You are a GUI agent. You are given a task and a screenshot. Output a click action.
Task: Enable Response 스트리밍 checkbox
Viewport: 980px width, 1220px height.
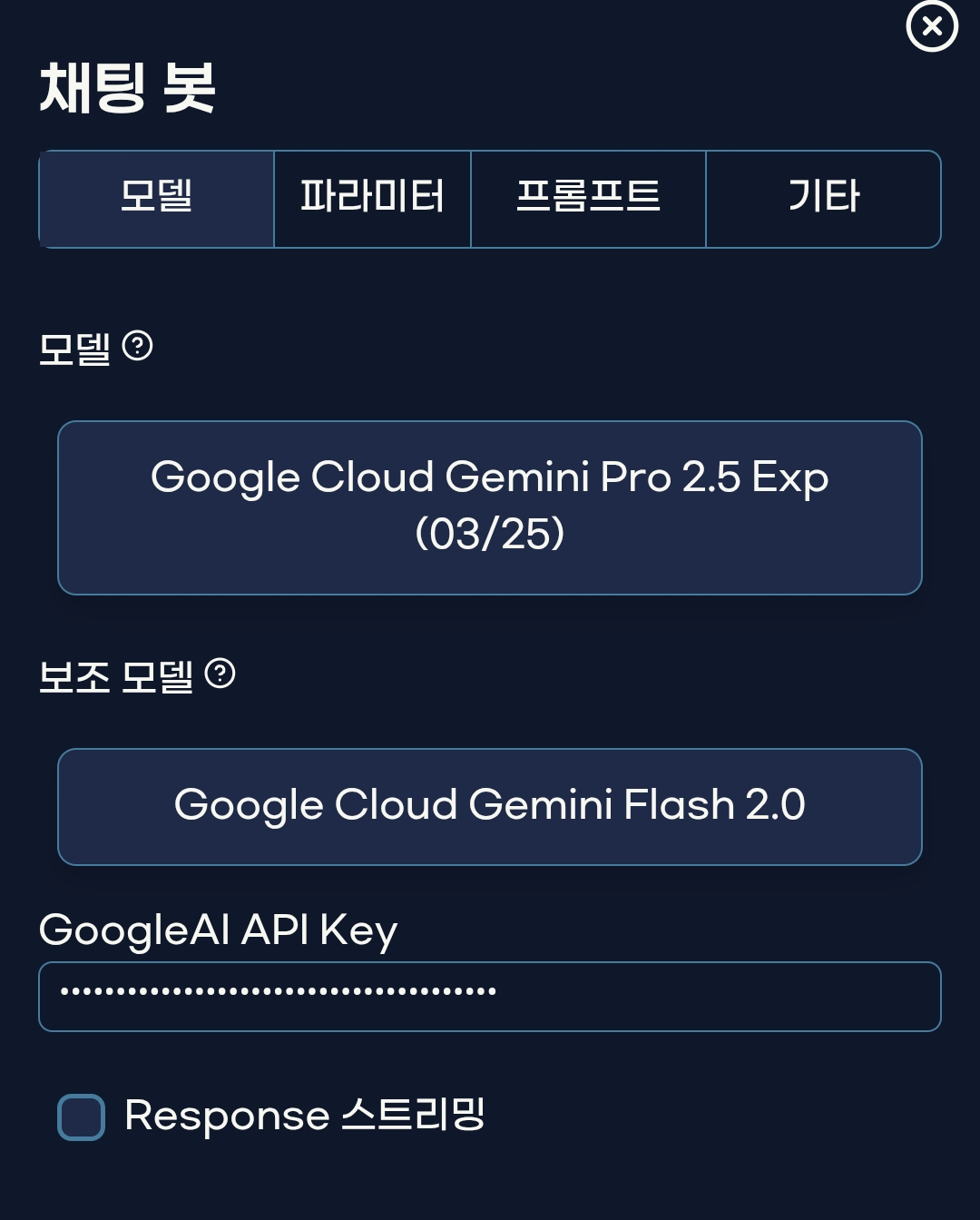point(82,1117)
